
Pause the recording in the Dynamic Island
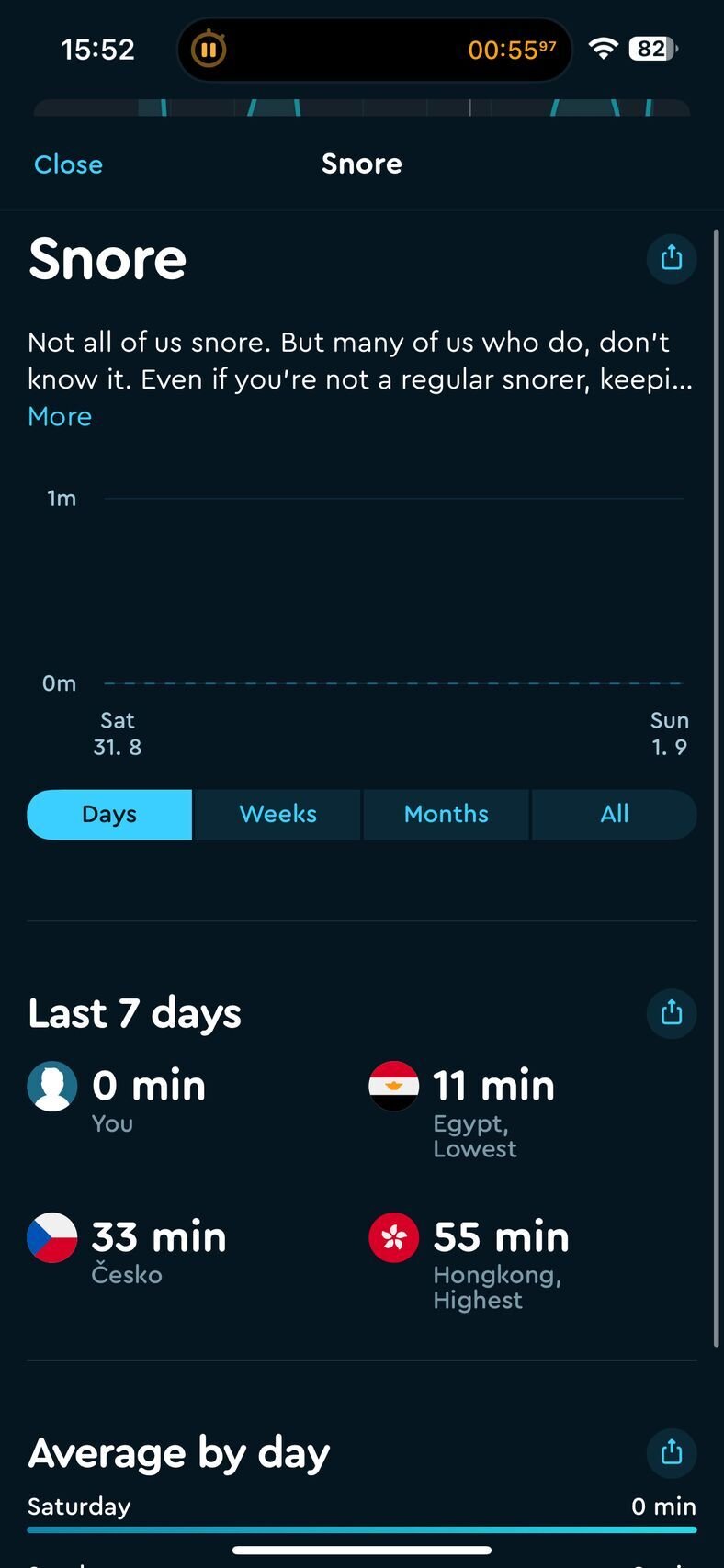pos(209,49)
